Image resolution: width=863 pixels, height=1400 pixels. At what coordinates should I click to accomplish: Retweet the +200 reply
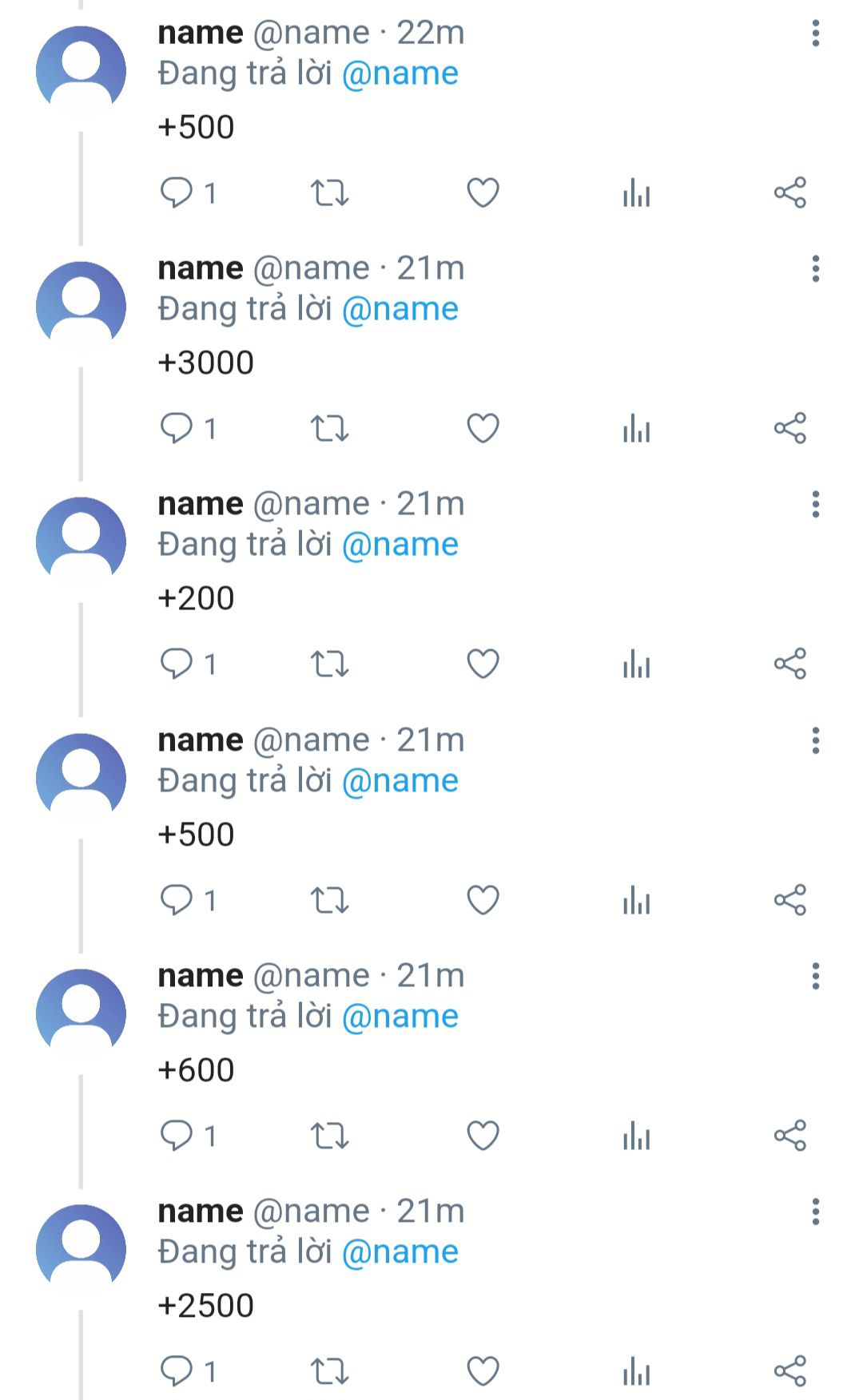coord(329,664)
